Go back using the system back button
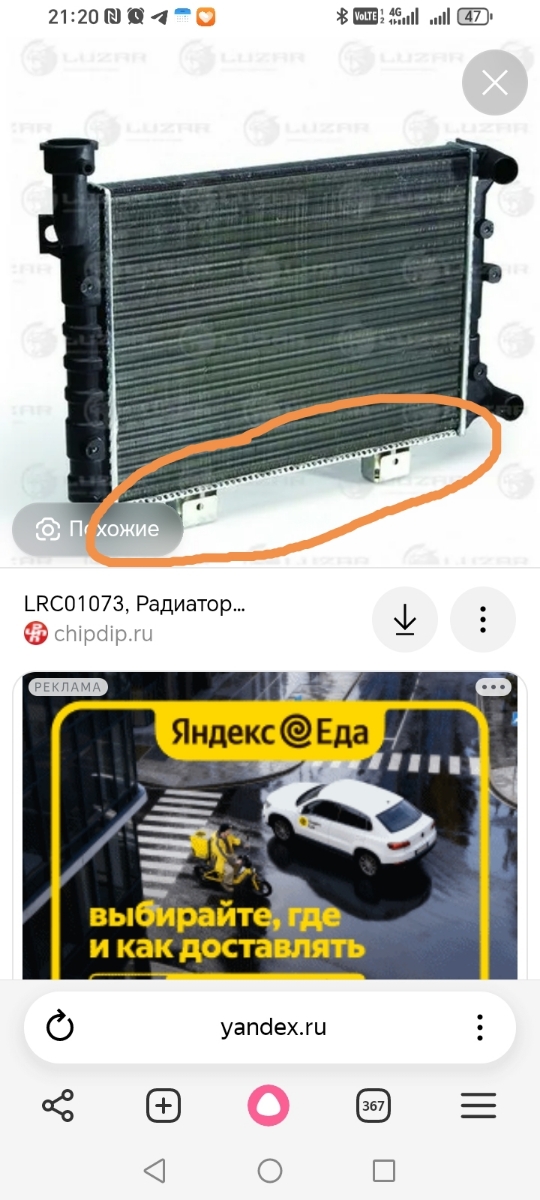The height and width of the screenshot is (1200, 540). click(x=153, y=1170)
